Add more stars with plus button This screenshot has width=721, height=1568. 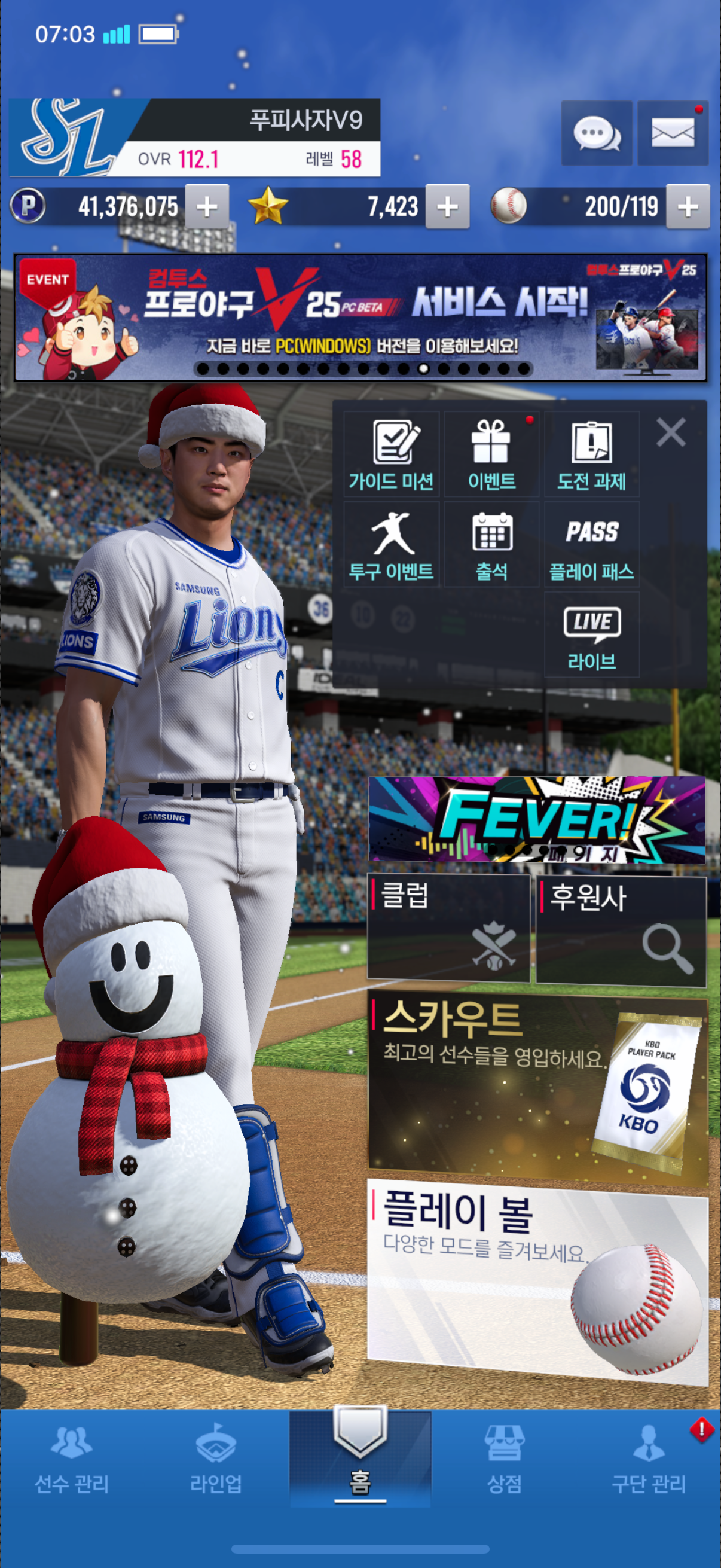point(447,207)
